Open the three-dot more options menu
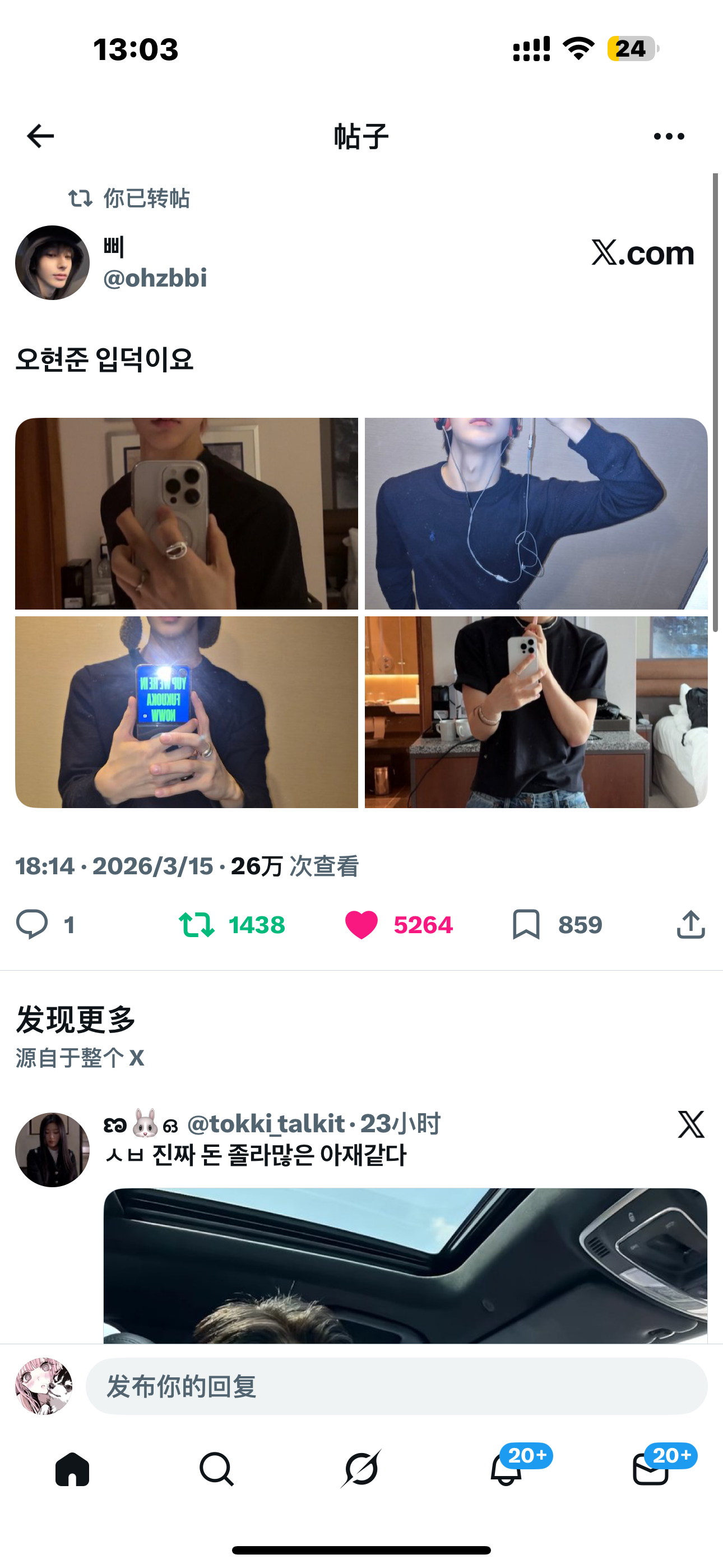The width and height of the screenshot is (723, 1568). click(666, 136)
